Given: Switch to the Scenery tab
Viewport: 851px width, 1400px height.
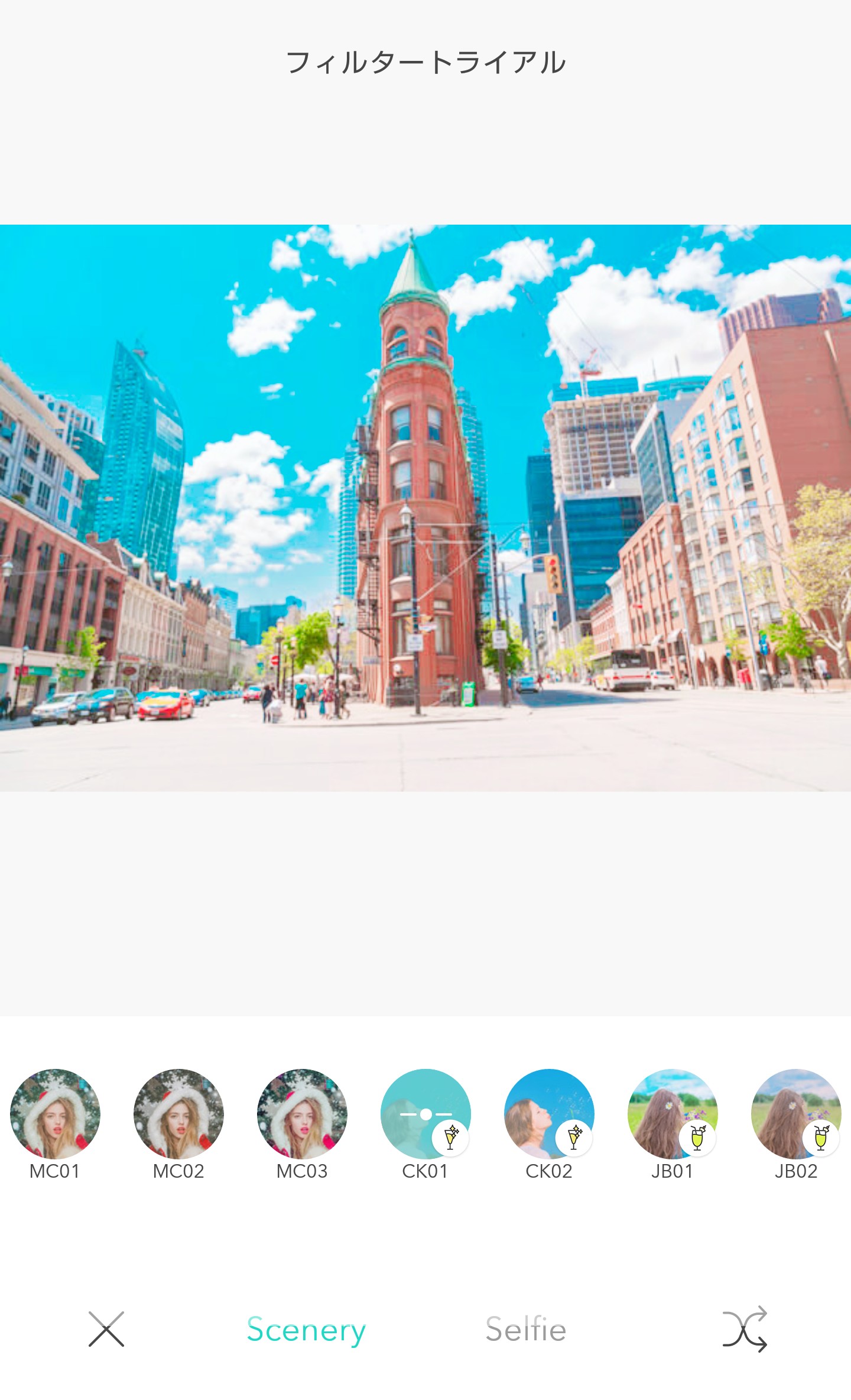Looking at the screenshot, I should 306,1330.
